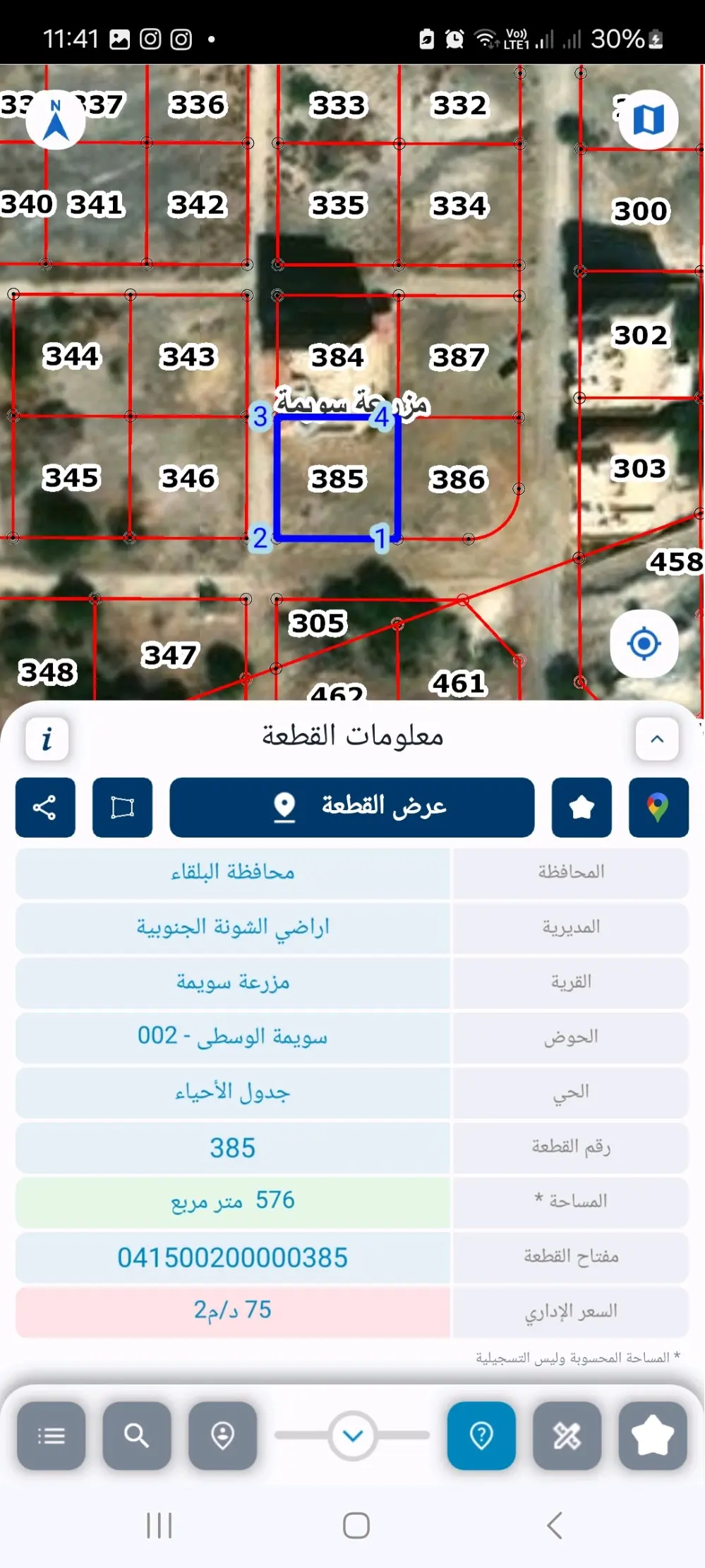Image resolution: width=705 pixels, height=1568 pixels.
Task: Open the parcel in Google Maps
Action: (x=658, y=807)
